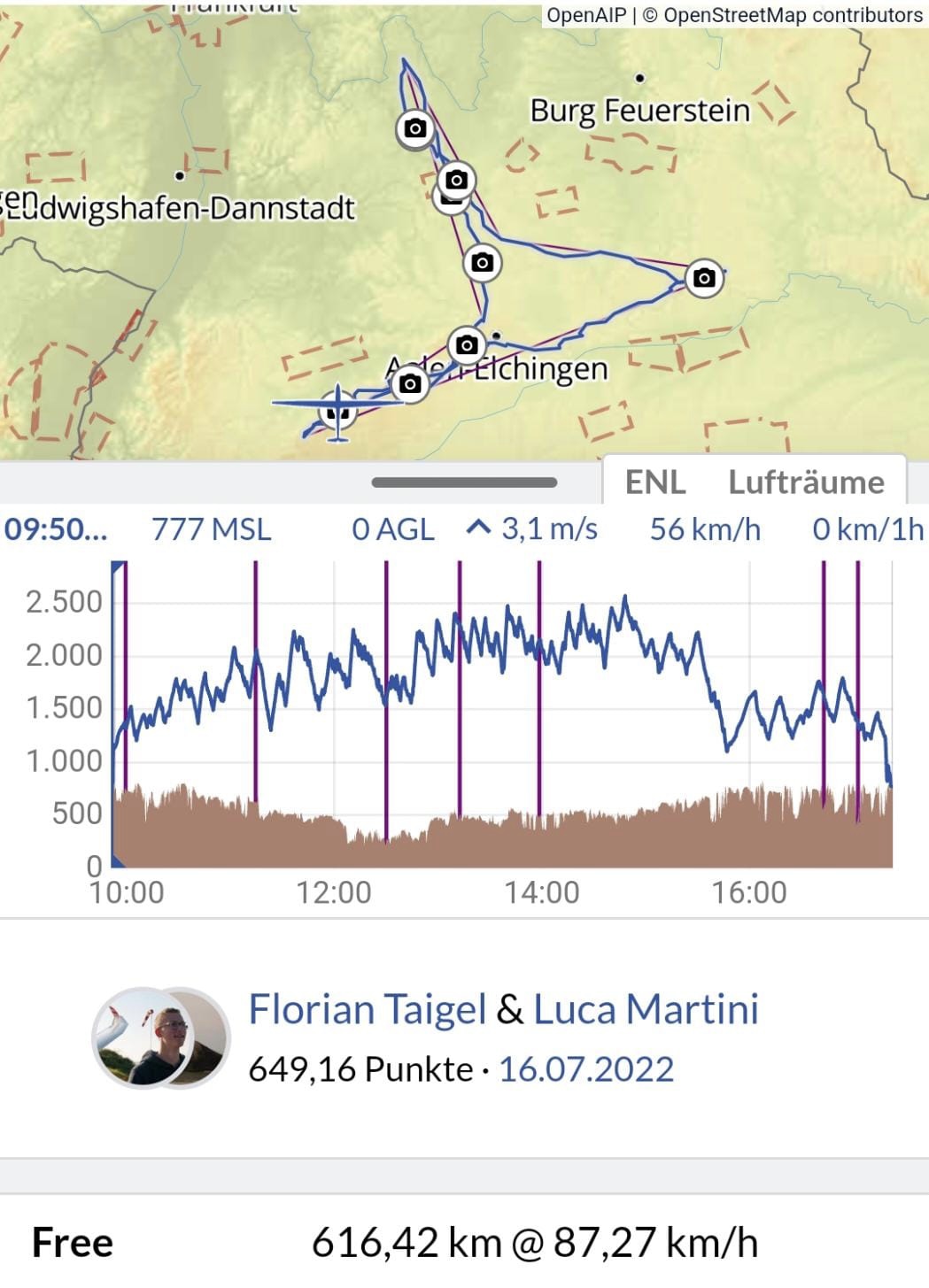Open the OpenAIP attribution link
Image resolution: width=929 pixels, height=1288 pixels.
(586, 15)
